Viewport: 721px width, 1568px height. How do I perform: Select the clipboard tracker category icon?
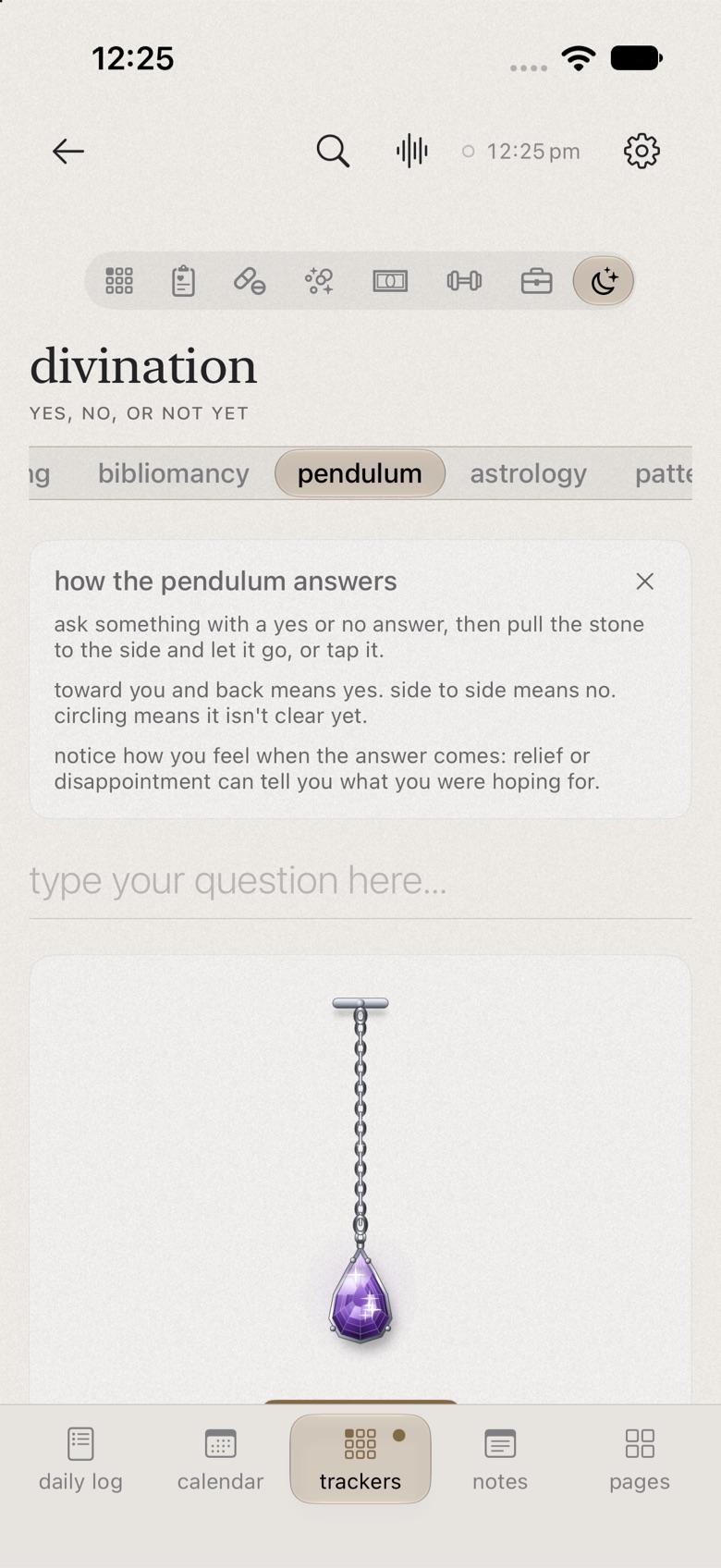pos(183,281)
